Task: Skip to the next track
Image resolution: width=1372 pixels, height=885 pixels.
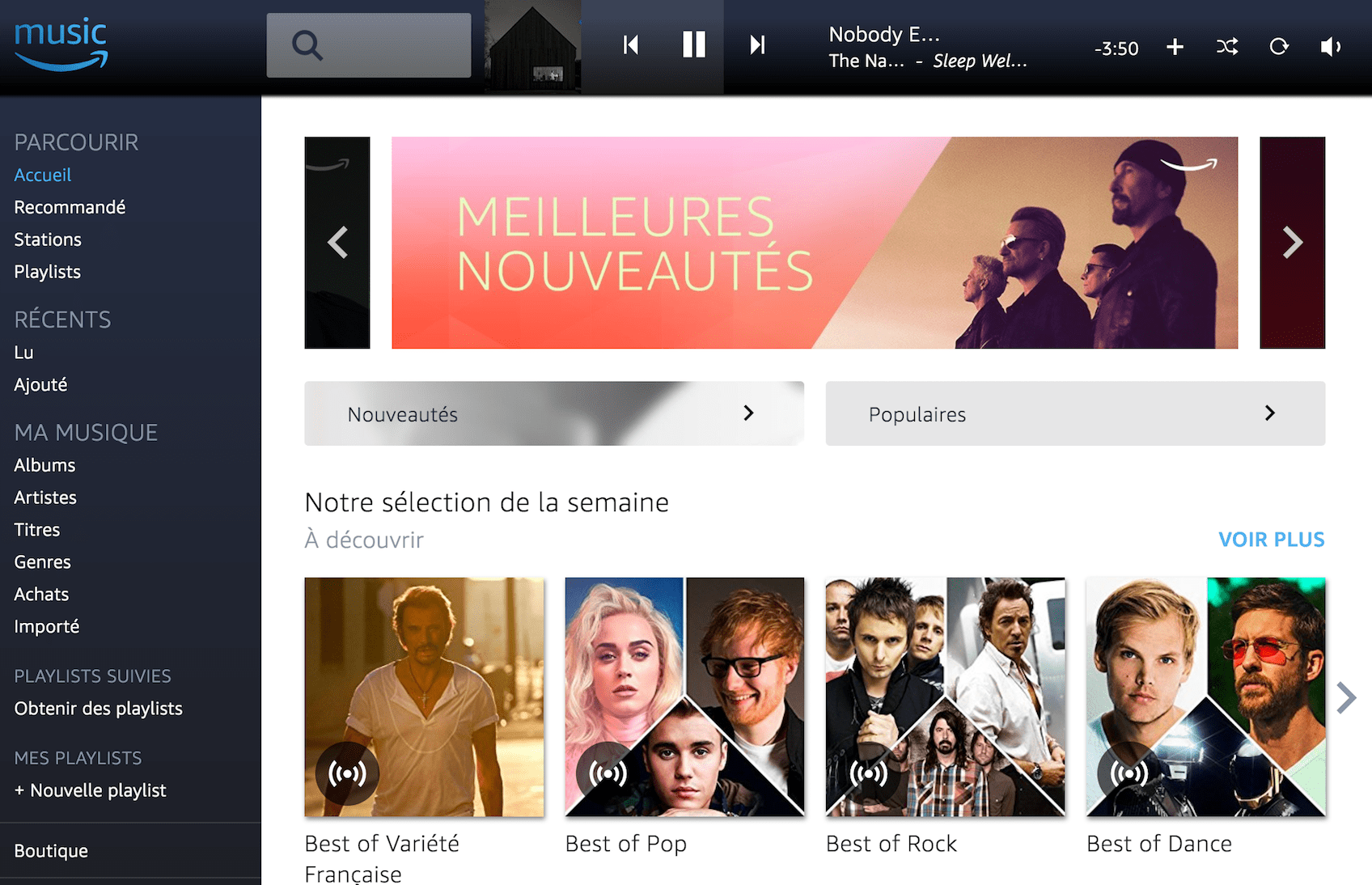Action: pos(756,44)
